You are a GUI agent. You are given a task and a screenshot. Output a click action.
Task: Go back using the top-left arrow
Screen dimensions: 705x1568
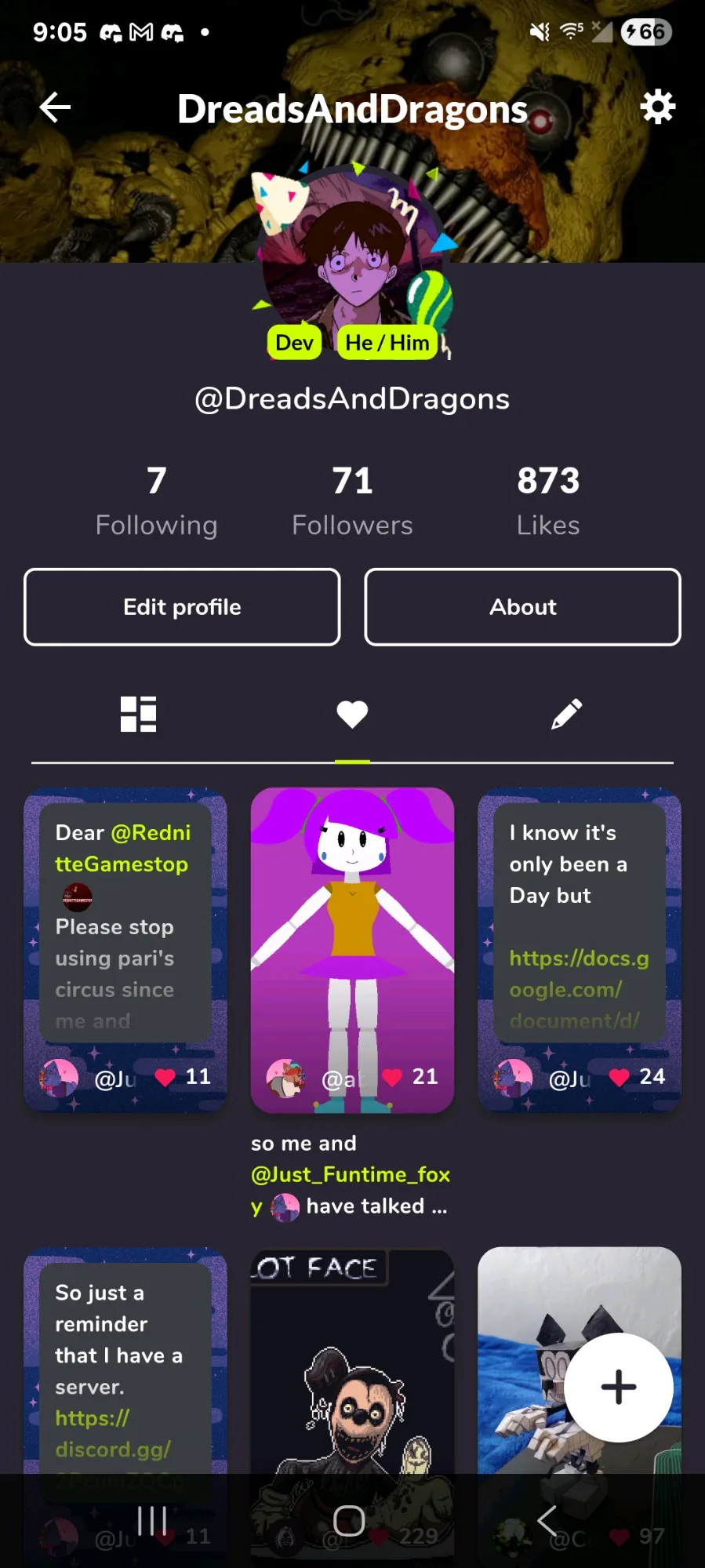coord(55,107)
